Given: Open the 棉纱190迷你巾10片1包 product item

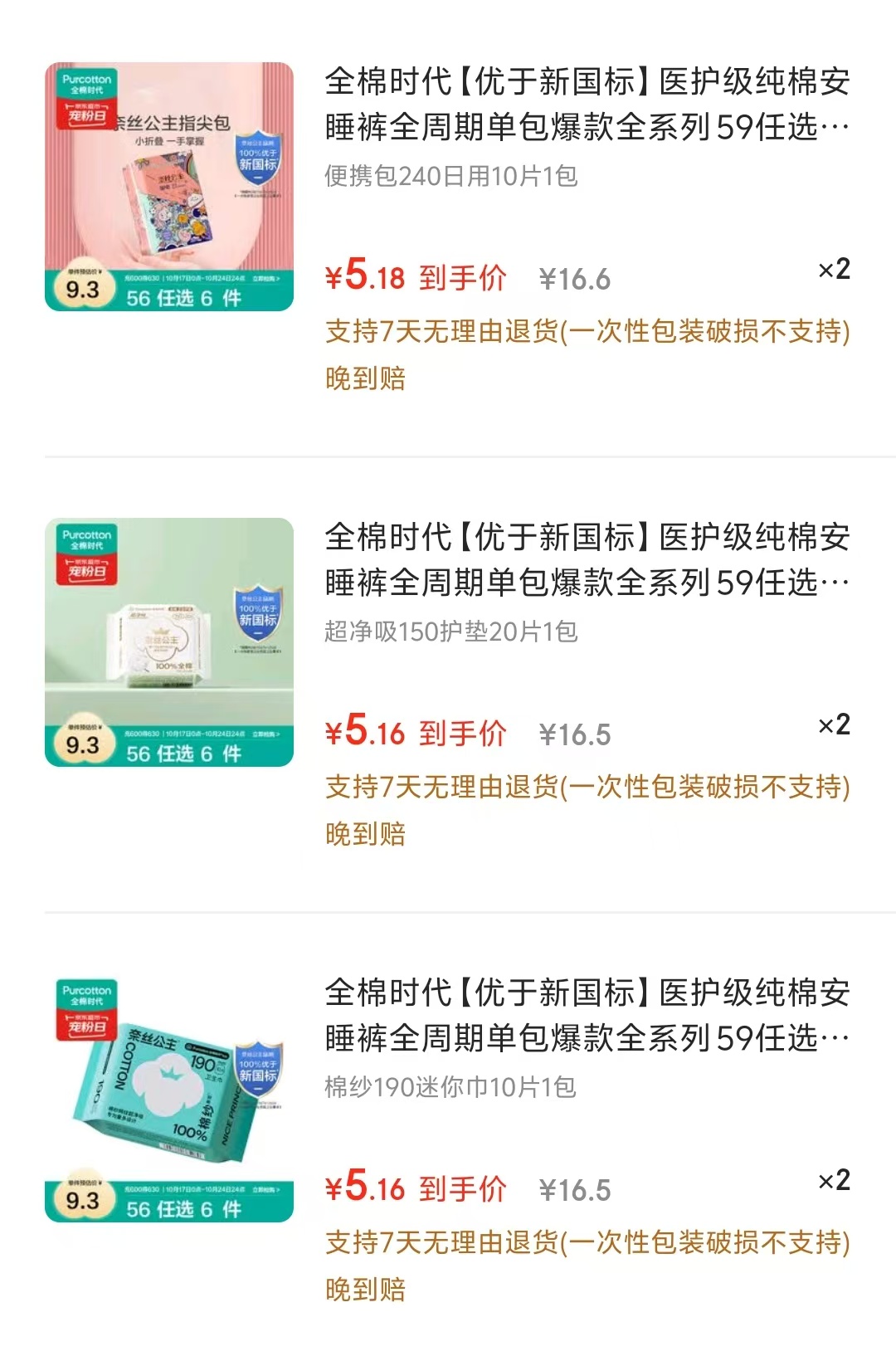Looking at the screenshot, I should coord(586,1016).
